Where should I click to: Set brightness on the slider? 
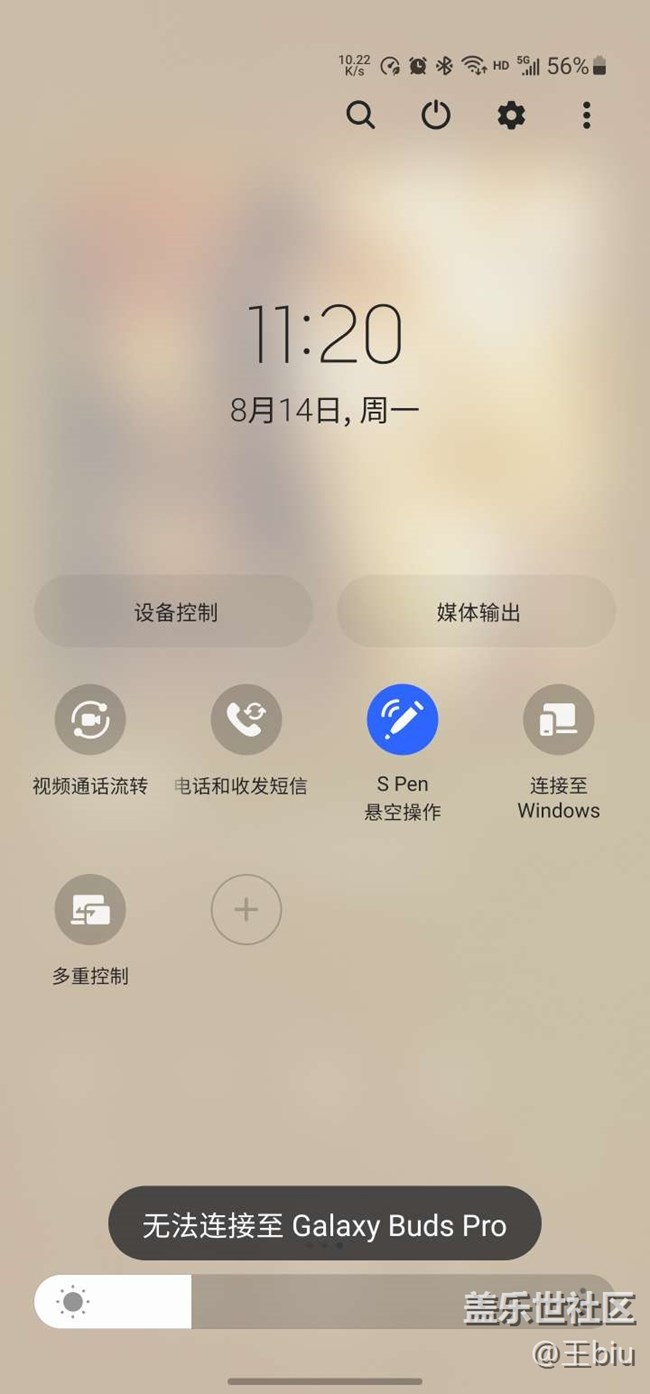coord(320,1301)
